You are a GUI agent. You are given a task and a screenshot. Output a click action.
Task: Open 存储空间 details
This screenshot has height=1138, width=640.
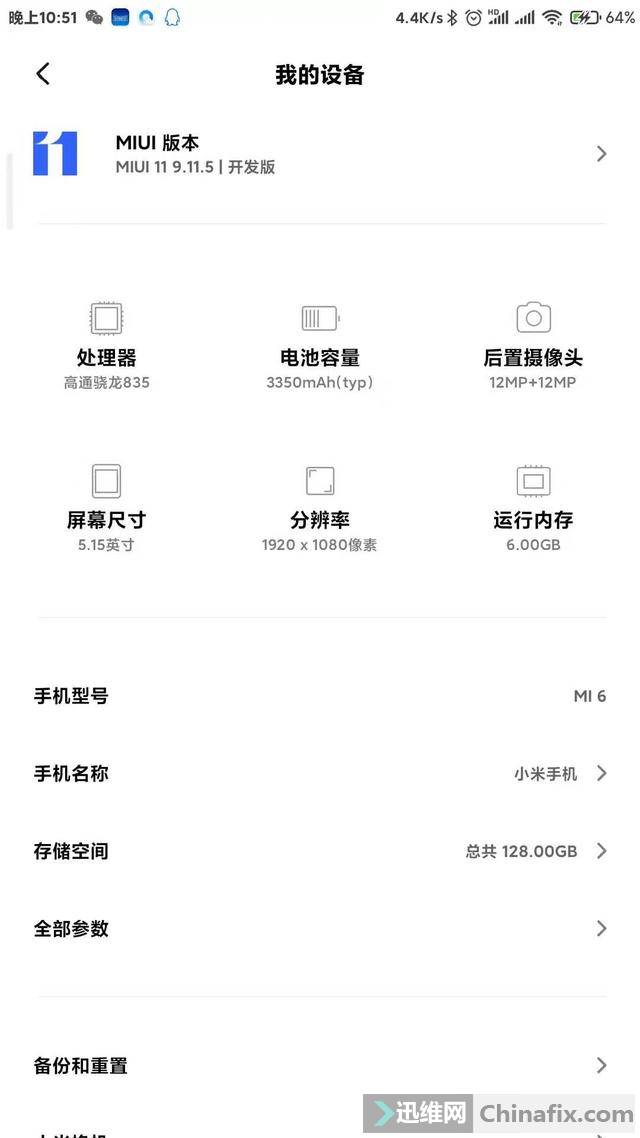point(320,851)
